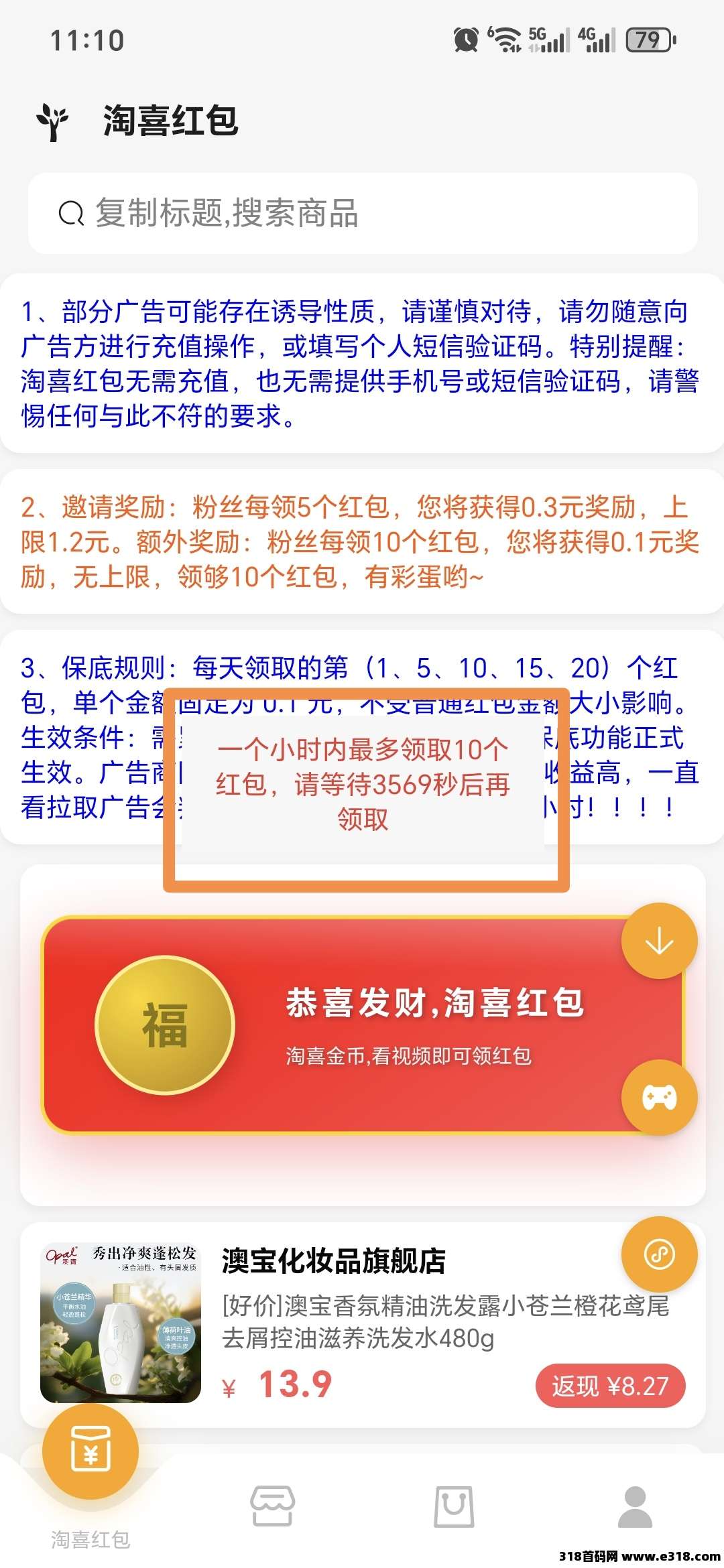Image resolution: width=724 pixels, height=1568 pixels.
Task: Tap the orange down-arrow floating button
Action: pos(659,941)
